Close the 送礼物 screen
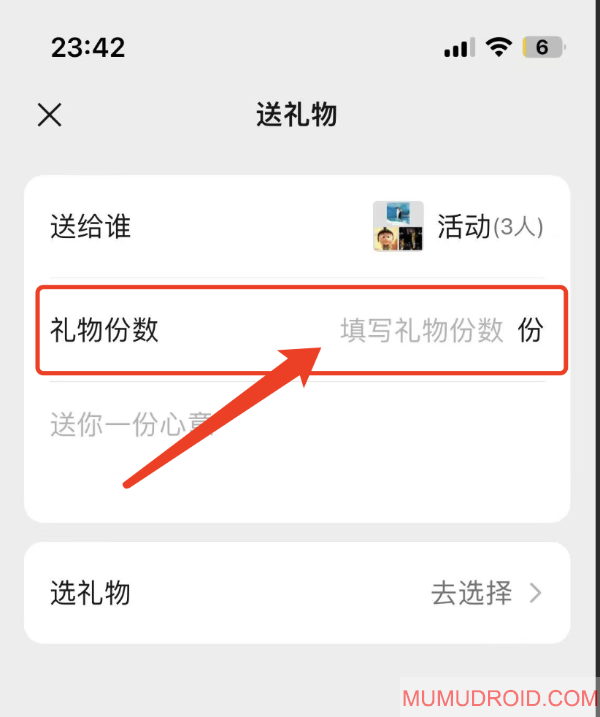The height and width of the screenshot is (717, 600). pos(49,114)
